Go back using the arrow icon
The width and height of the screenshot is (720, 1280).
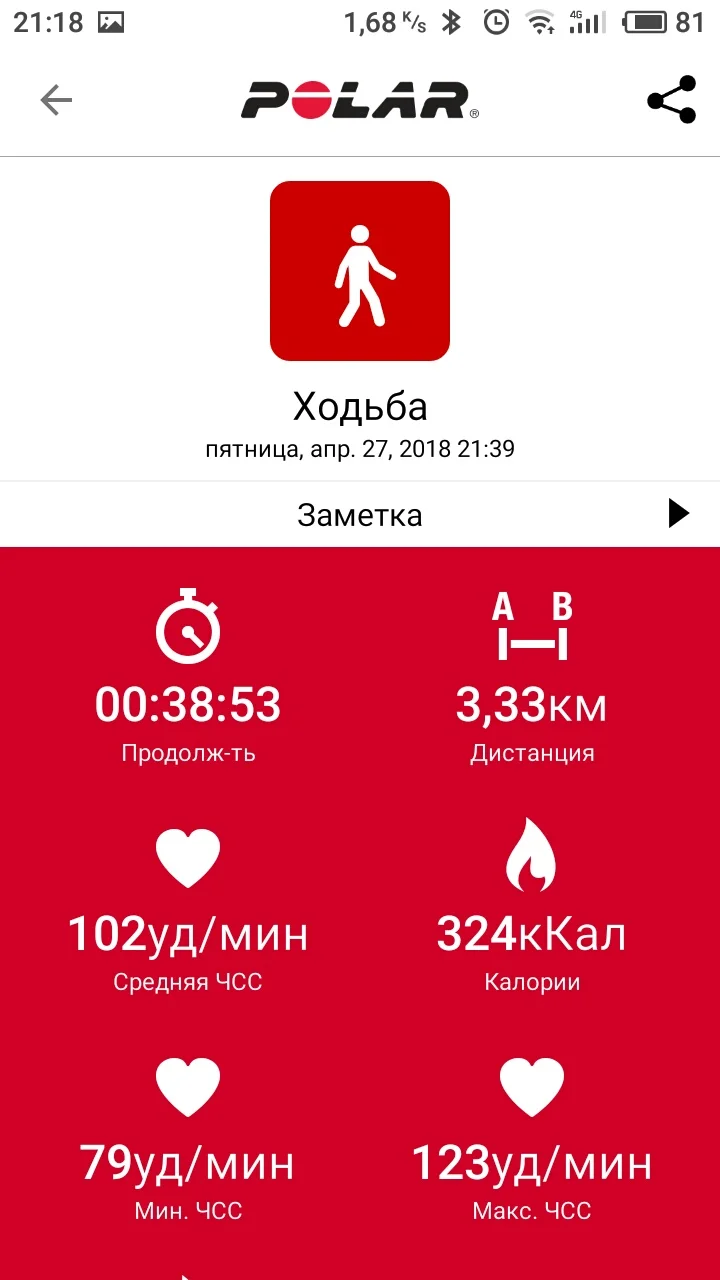[56, 100]
